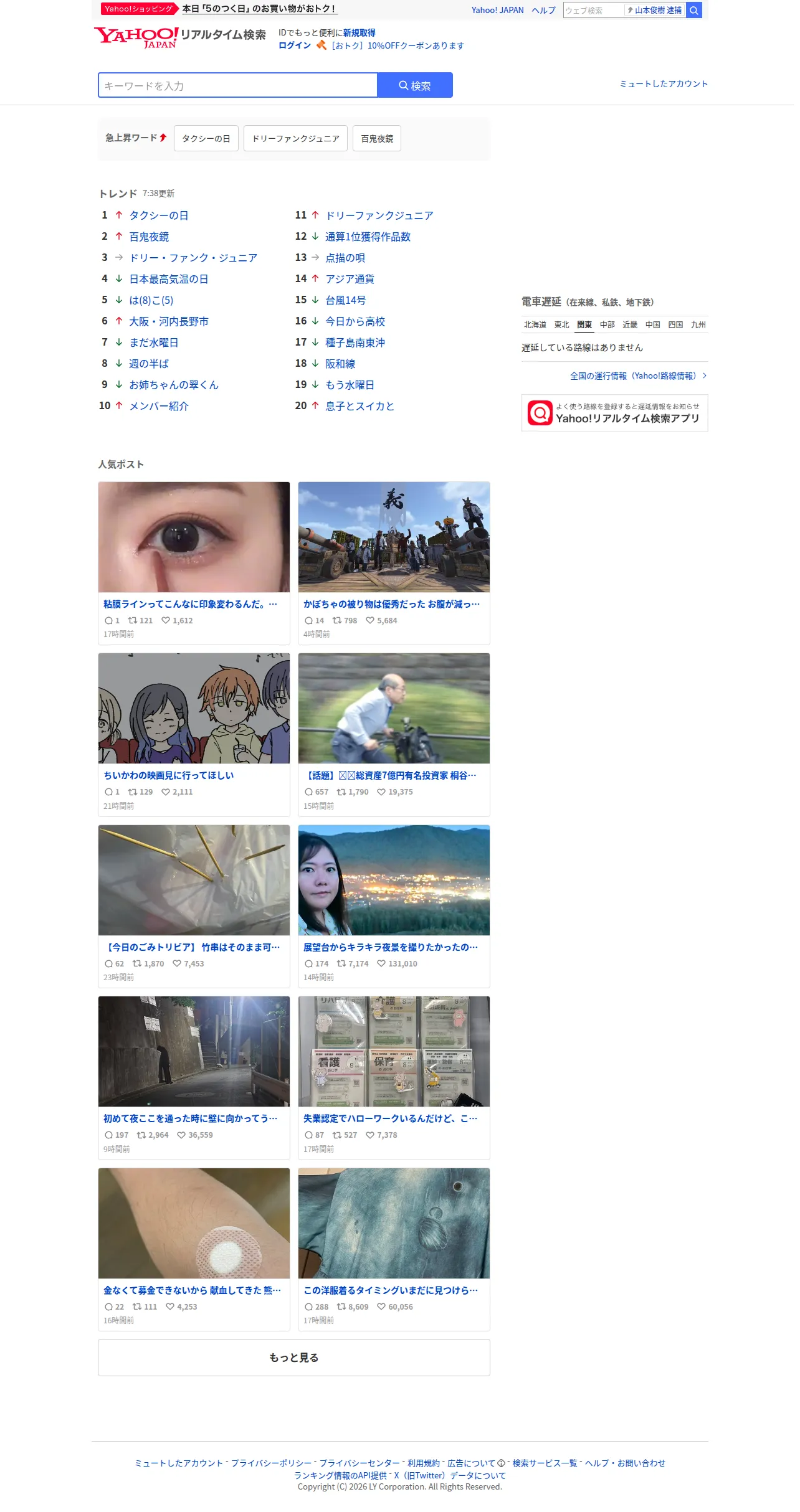This screenshot has height=1512, width=800.
Task: Switch to the 近畿 train delay tab
Action: point(630,324)
